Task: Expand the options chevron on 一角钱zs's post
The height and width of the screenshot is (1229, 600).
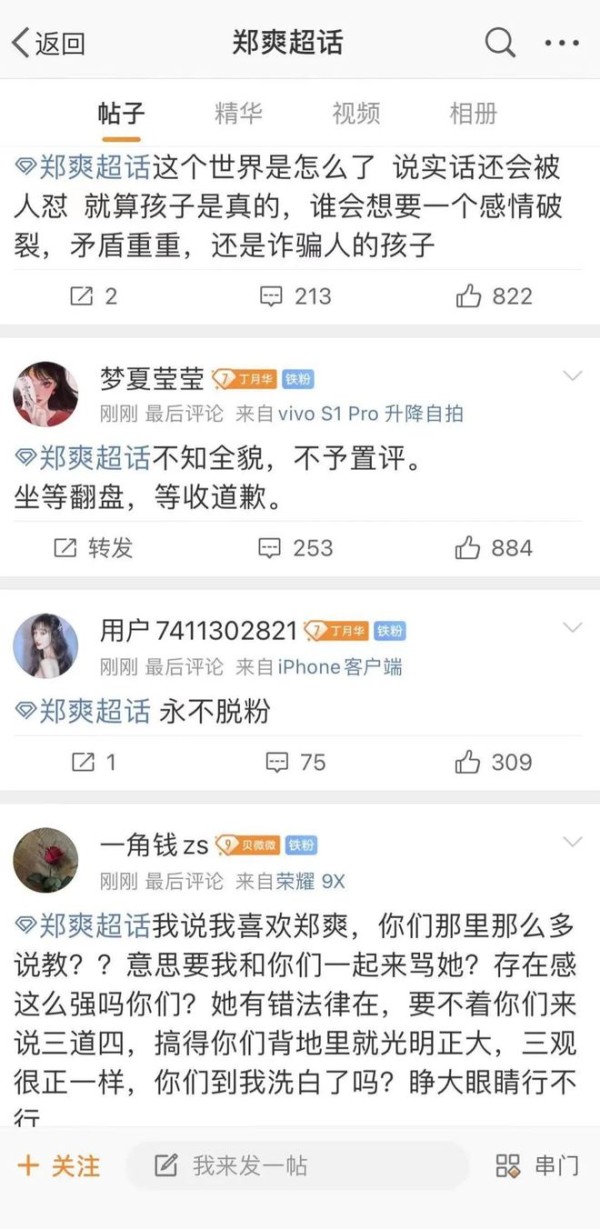Action: coord(573,842)
